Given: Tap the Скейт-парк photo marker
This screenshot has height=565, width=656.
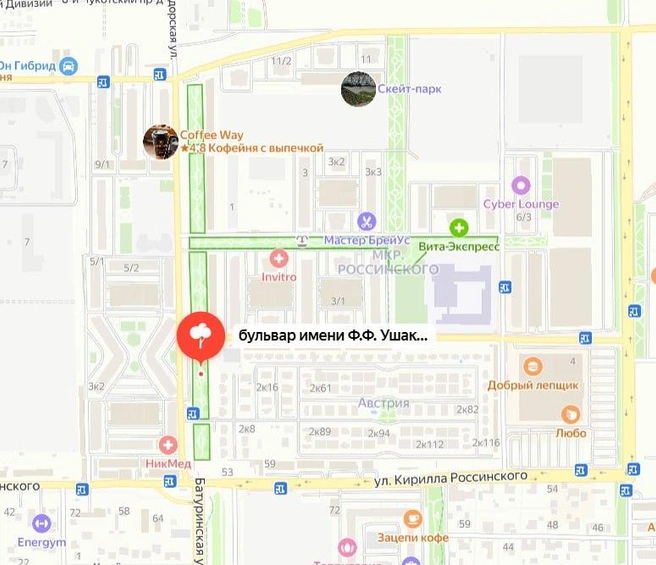Looking at the screenshot, I should (x=358, y=89).
